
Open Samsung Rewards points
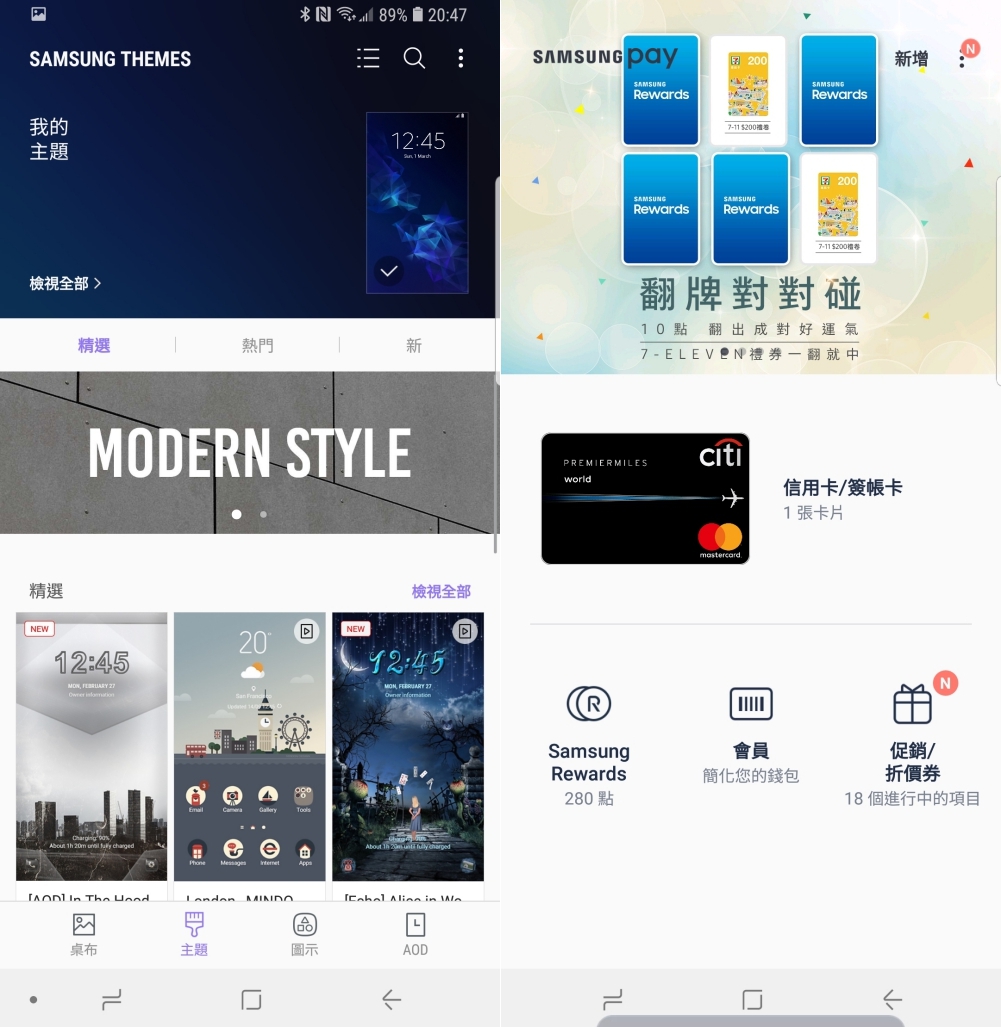pos(588,745)
